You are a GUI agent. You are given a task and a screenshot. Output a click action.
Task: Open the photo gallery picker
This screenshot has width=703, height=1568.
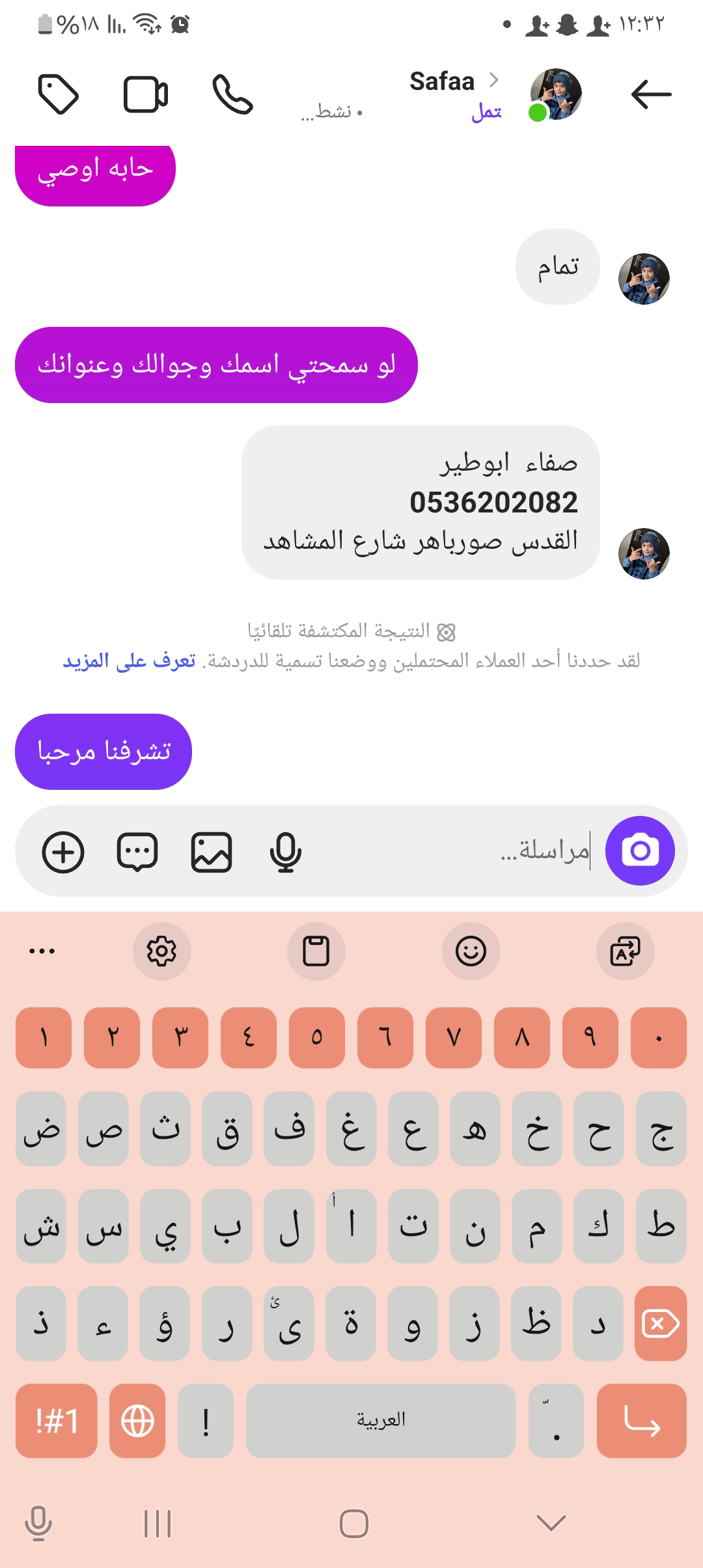coord(212,852)
